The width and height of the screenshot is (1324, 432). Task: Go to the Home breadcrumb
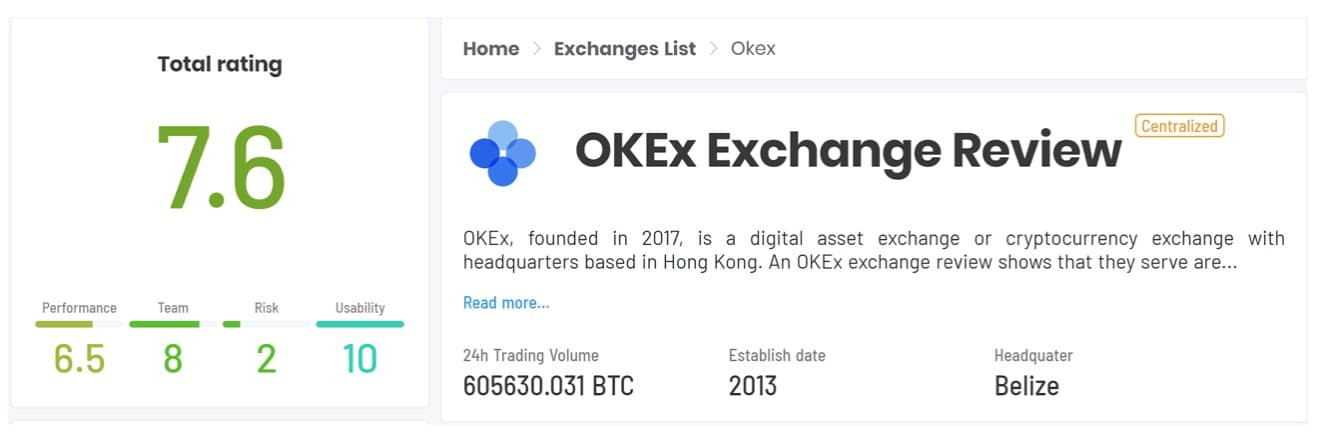491,49
